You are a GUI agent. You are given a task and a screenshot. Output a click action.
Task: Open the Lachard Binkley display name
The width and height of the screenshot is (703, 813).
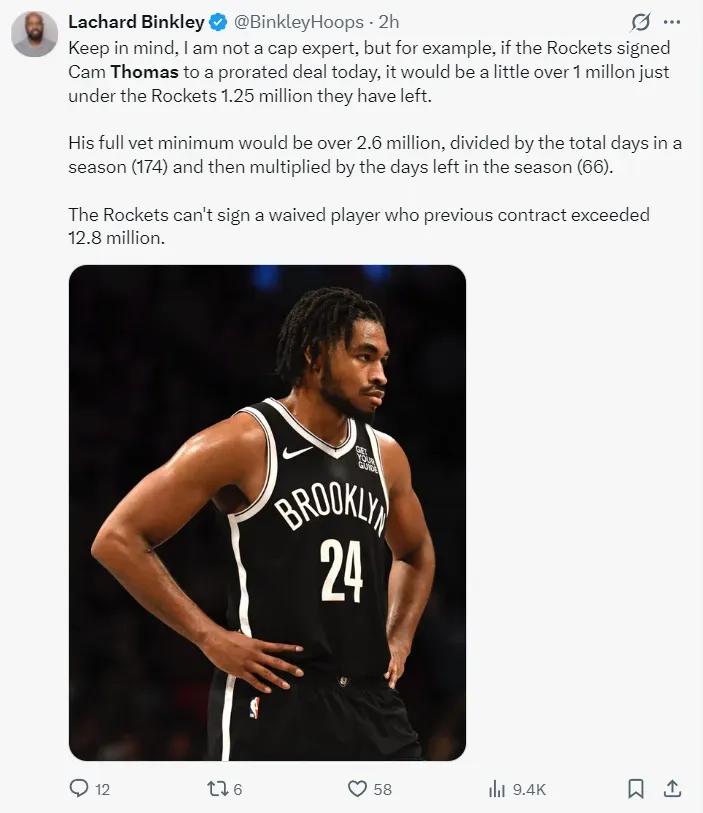135,22
